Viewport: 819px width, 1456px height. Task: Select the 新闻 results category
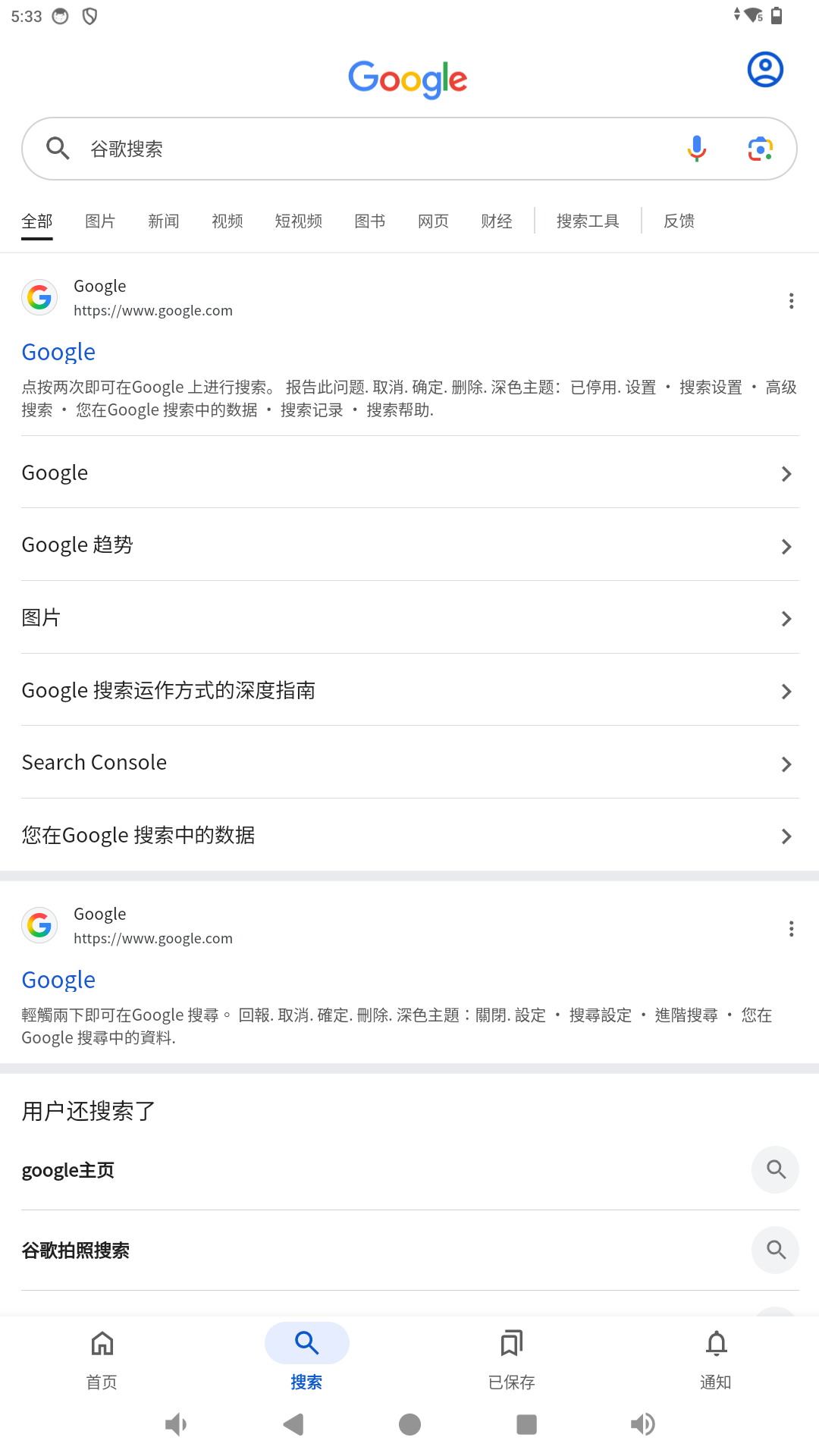click(x=163, y=221)
